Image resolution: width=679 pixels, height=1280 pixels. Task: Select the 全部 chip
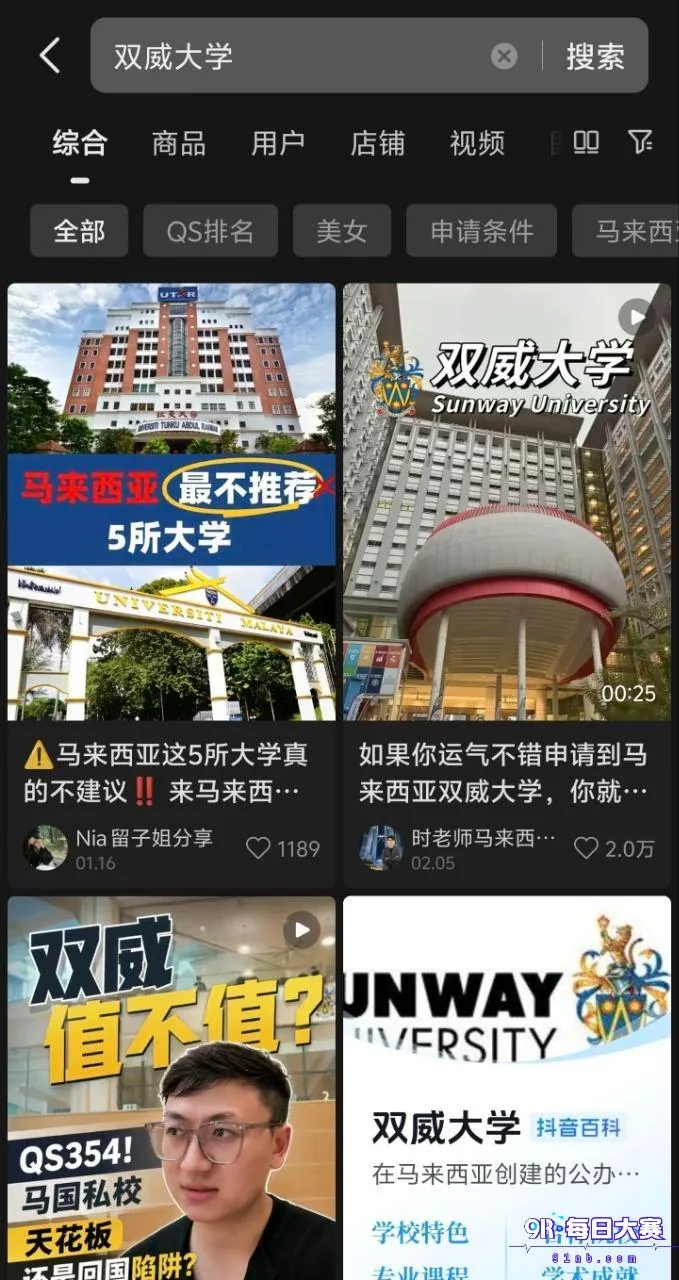point(79,231)
